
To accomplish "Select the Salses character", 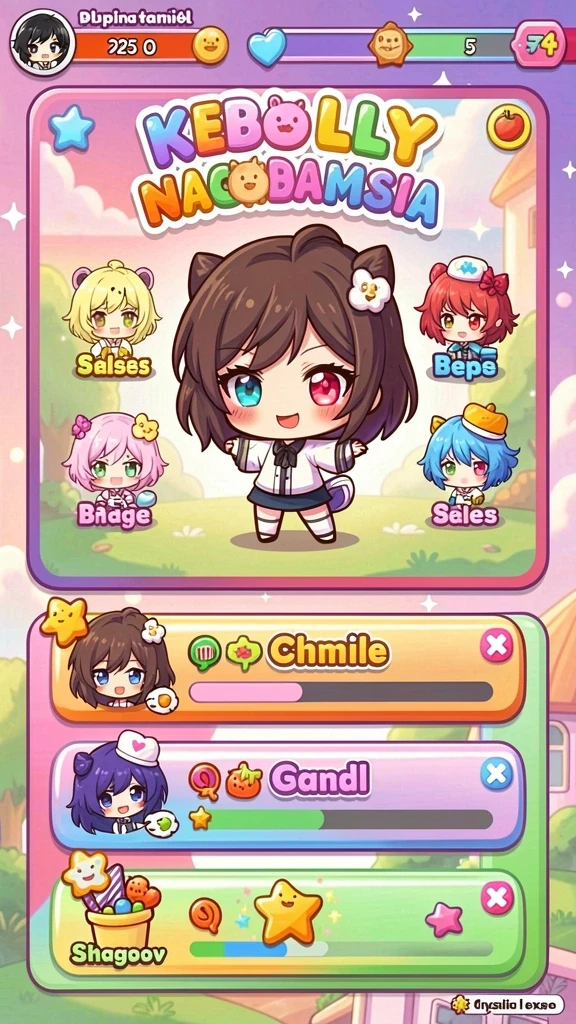I will click(x=112, y=319).
